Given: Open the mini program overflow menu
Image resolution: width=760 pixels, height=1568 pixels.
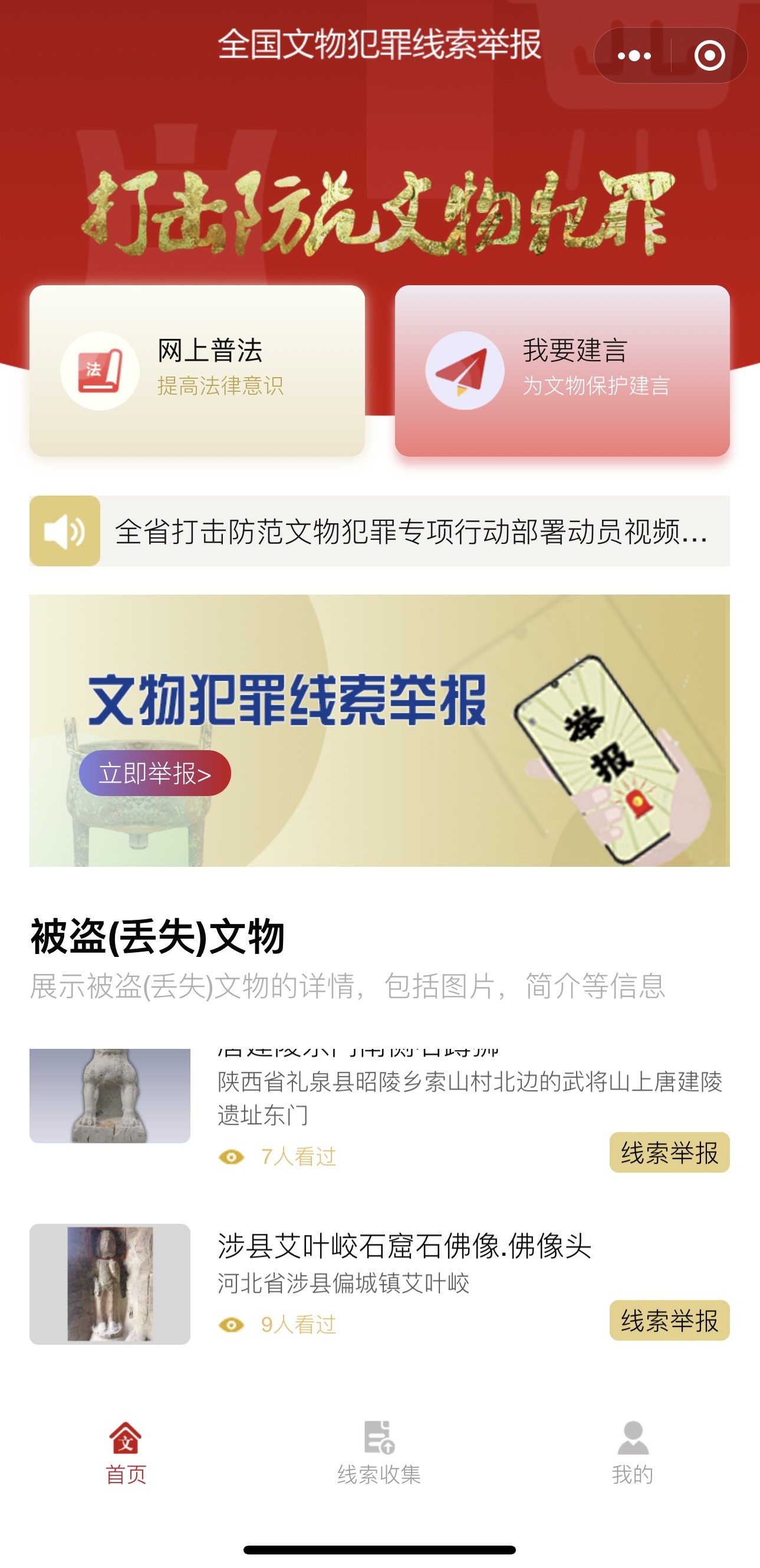Looking at the screenshot, I should click(634, 56).
